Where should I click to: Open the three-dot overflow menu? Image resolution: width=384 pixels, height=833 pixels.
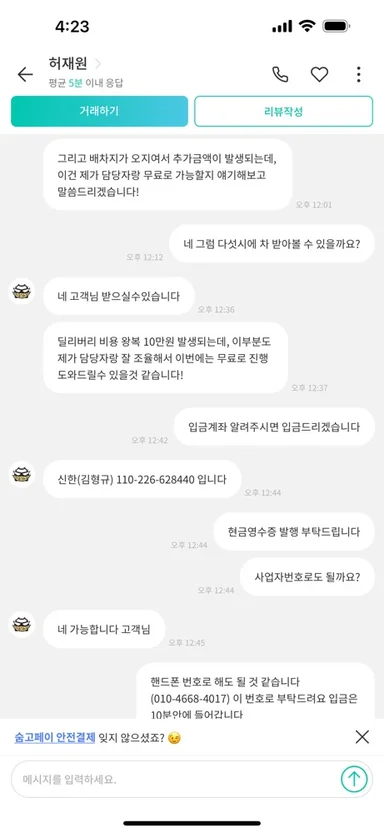pyautogui.click(x=359, y=74)
